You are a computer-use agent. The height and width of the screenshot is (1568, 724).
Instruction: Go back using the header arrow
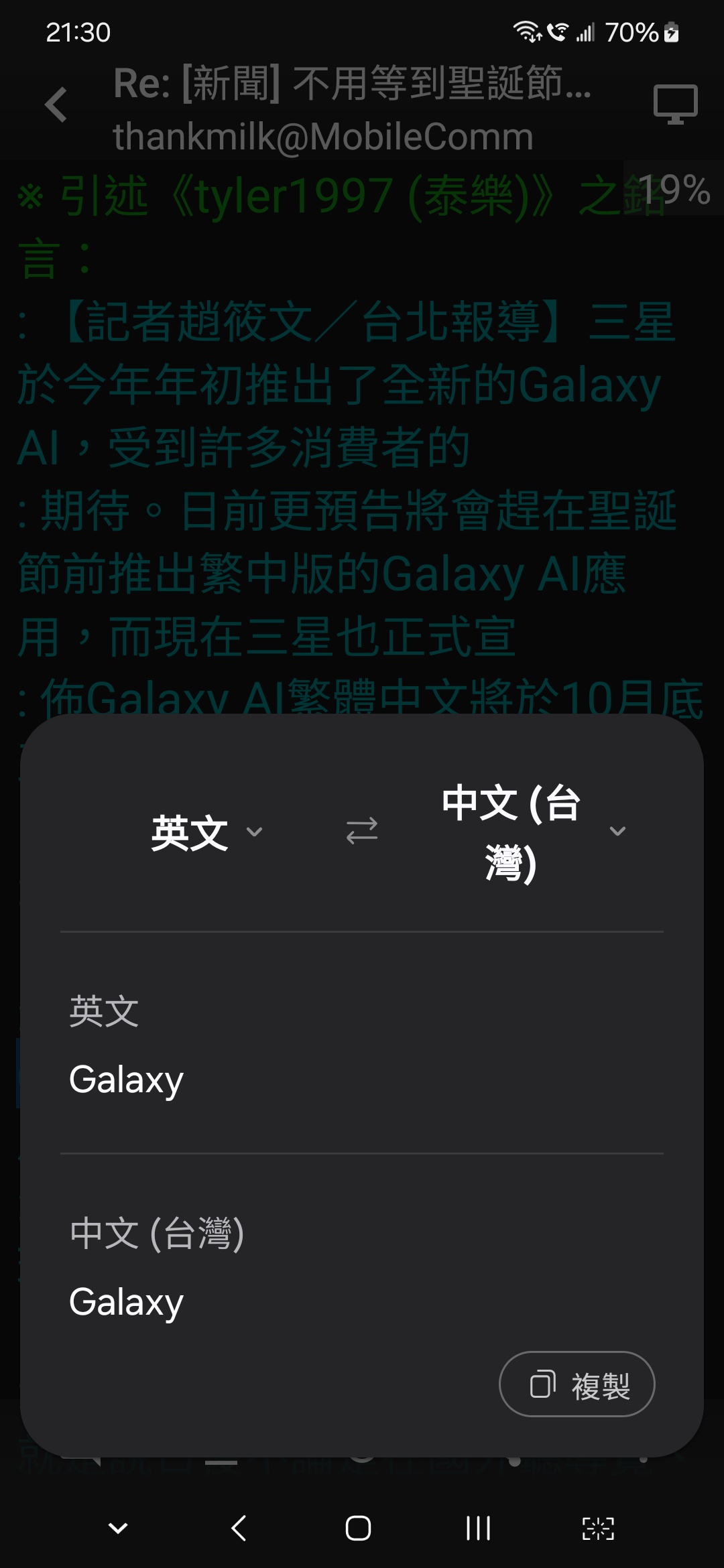point(56,105)
